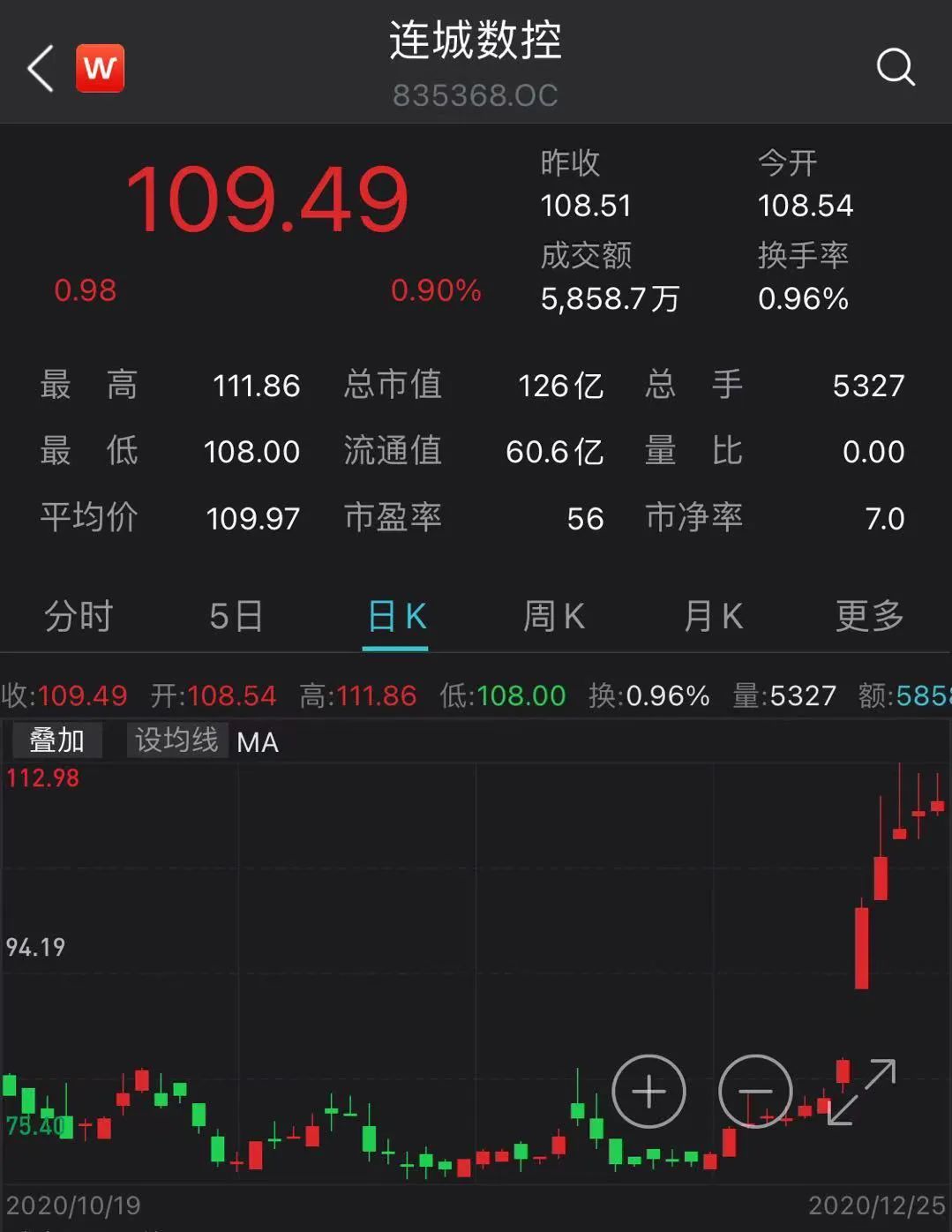Viewport: 952px width, 1232px height.
Task: Select the 日K chart tab
Action: click(x=396, y=616)
